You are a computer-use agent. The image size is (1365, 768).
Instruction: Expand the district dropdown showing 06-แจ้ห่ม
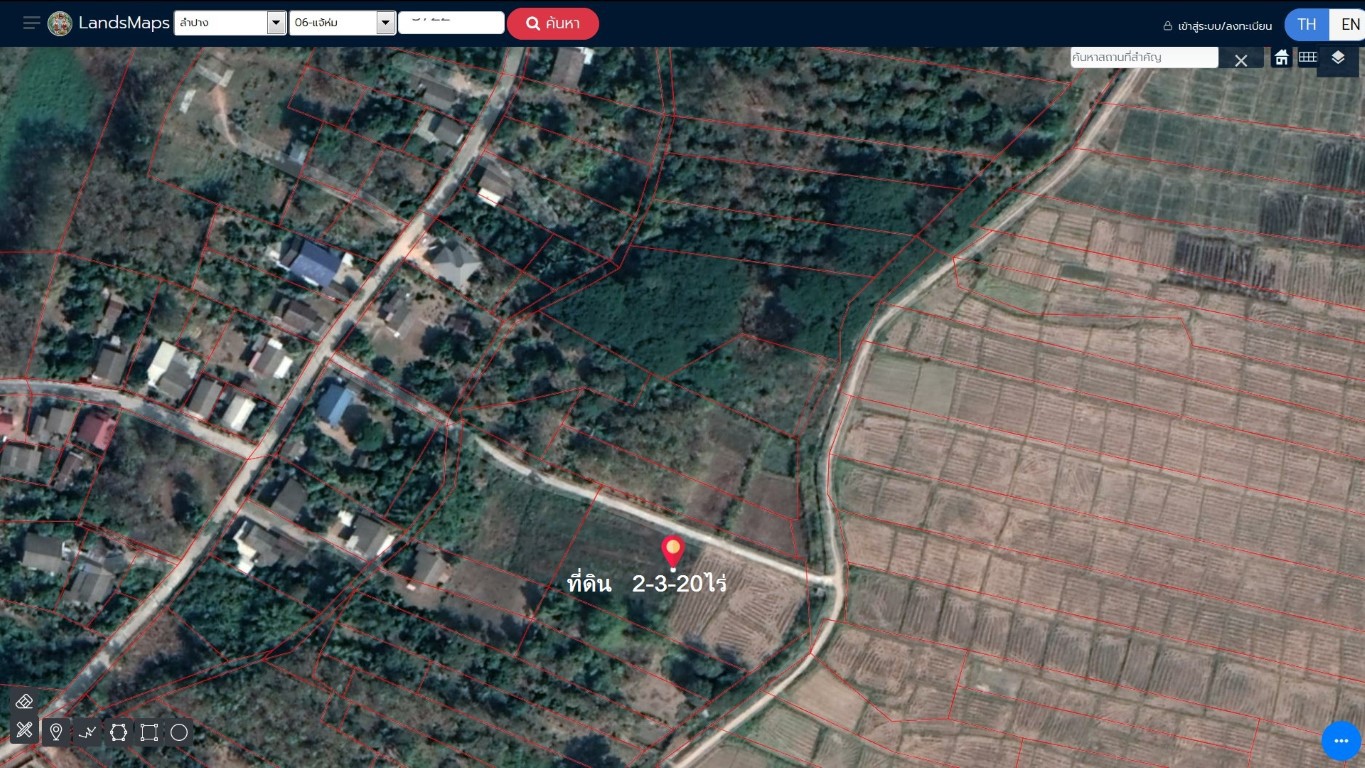coord(385,23)
